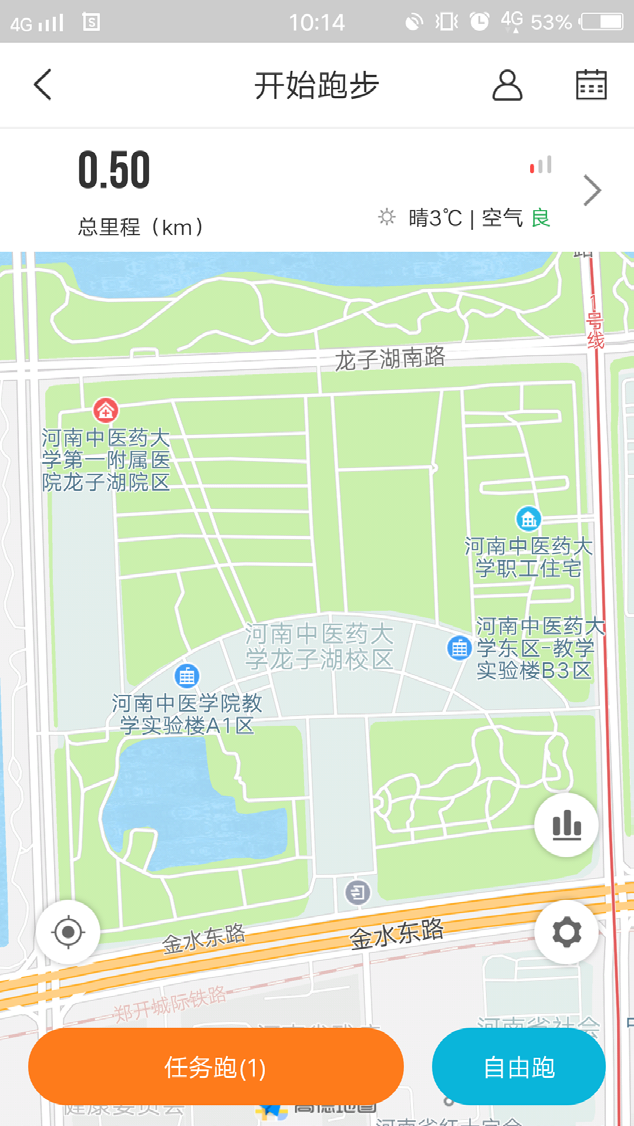Open the calendar icon in header
Image resolution: width=634 pixels, height=1126 pixels.
click(592, 85)
